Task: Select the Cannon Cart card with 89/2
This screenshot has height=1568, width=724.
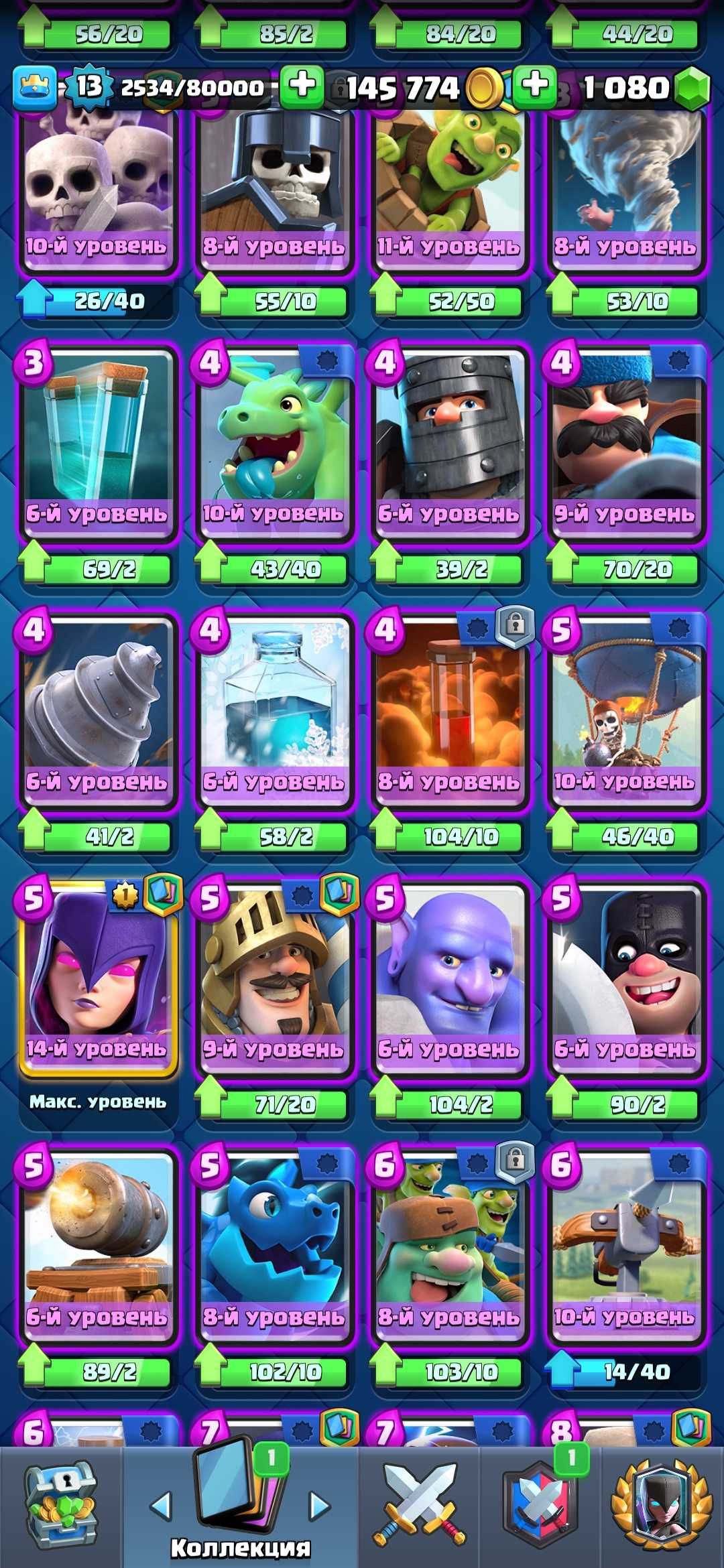Action: pos(99,1248)
